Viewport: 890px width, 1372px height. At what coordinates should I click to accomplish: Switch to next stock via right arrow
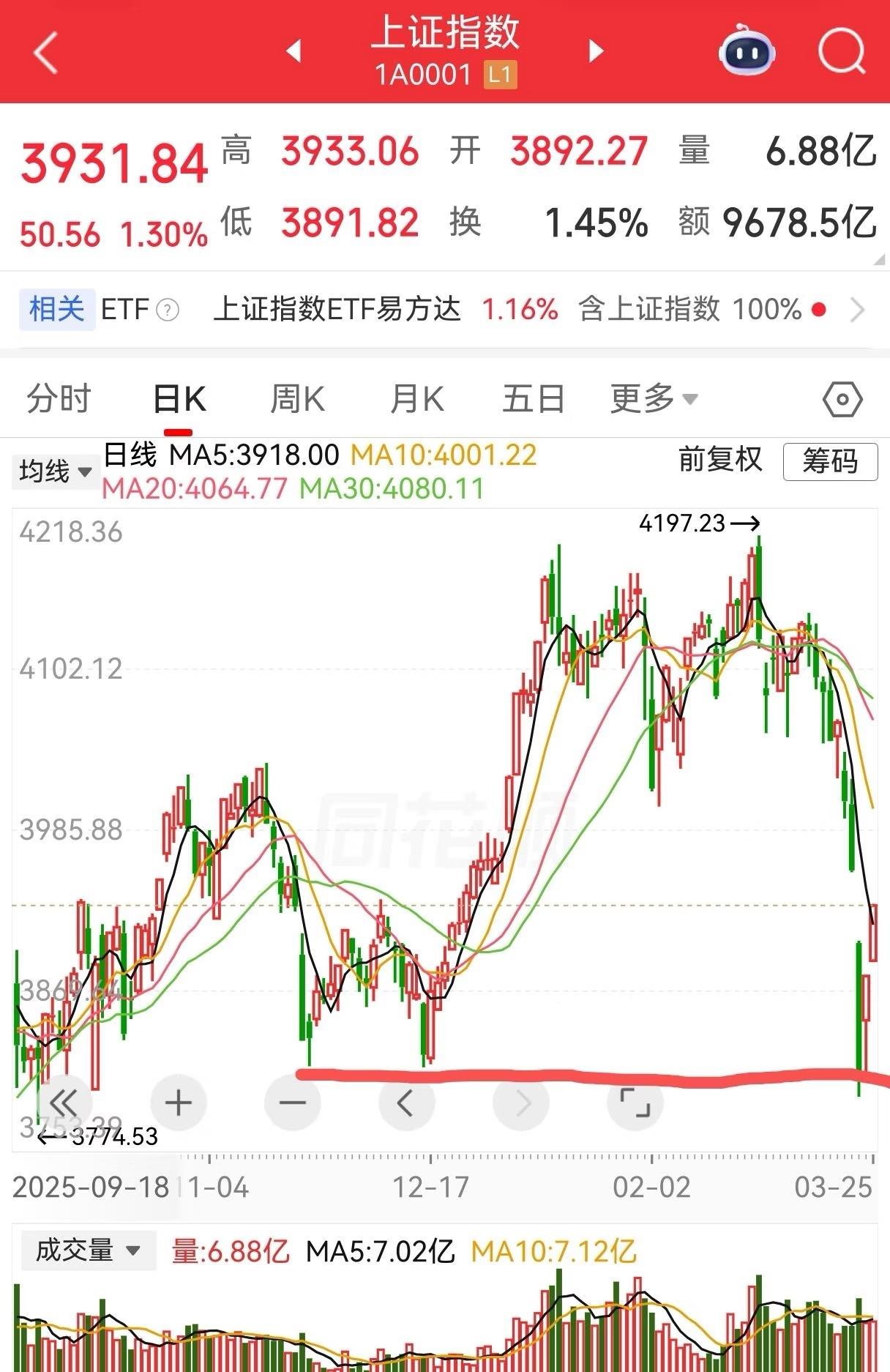pos(595,51)
